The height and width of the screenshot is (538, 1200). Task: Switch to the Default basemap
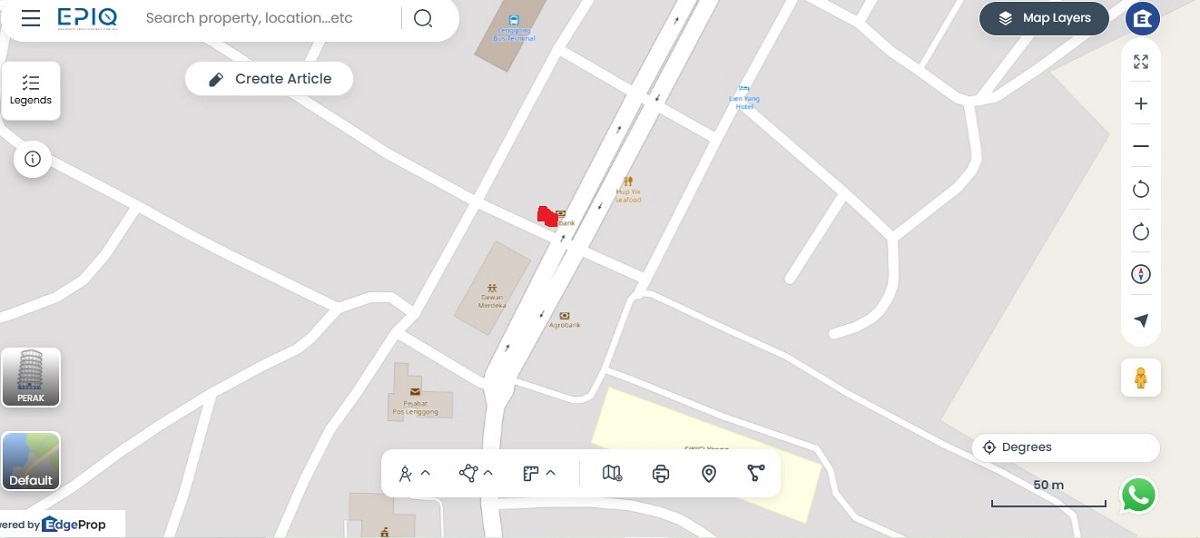click(x=31, y=461)
